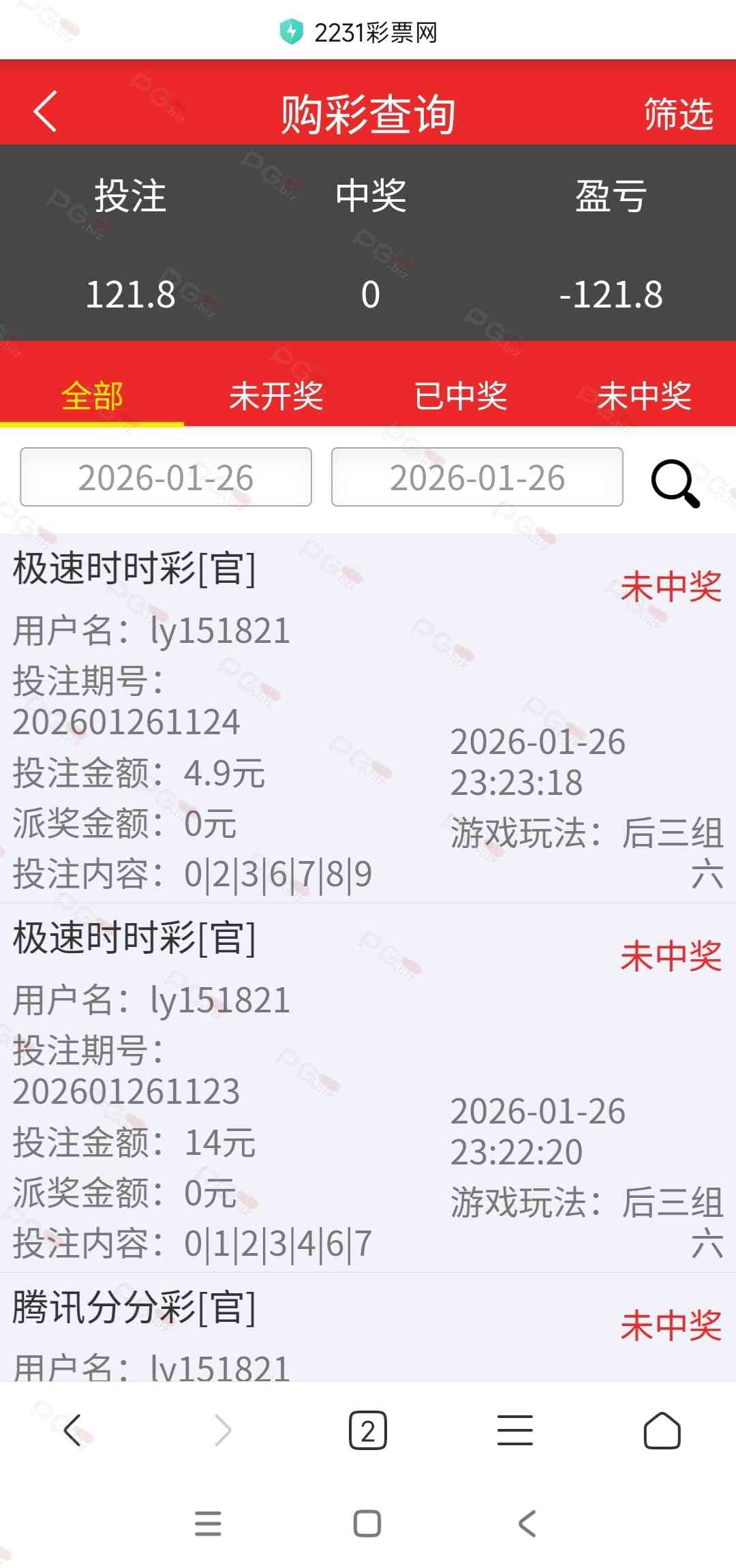Show the 已中奖 records tab
The height and width of the screenshot is (1568, 736).
461,396
